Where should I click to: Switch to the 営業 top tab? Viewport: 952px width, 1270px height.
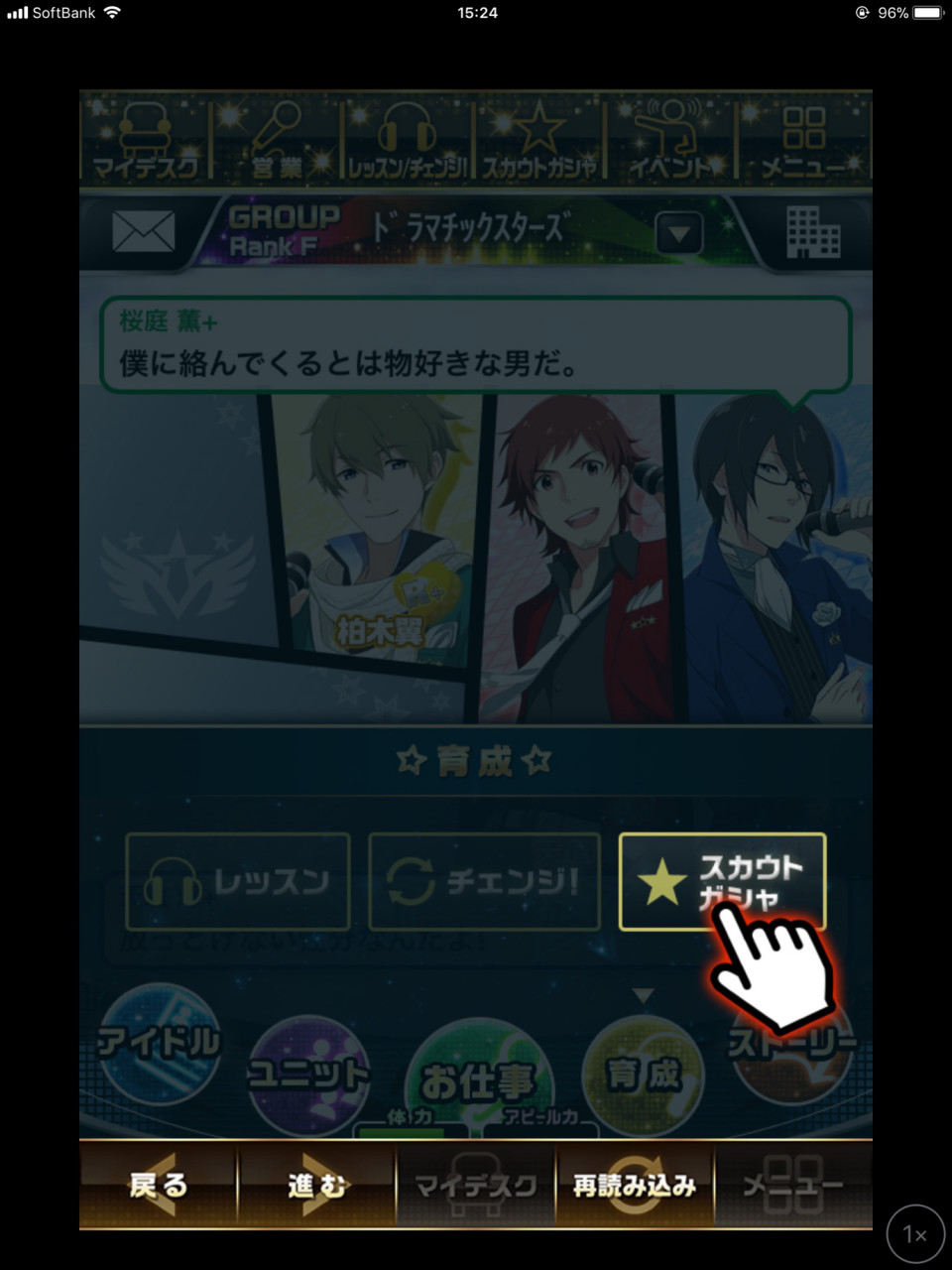pyautogui.click(x=277, y=141)
